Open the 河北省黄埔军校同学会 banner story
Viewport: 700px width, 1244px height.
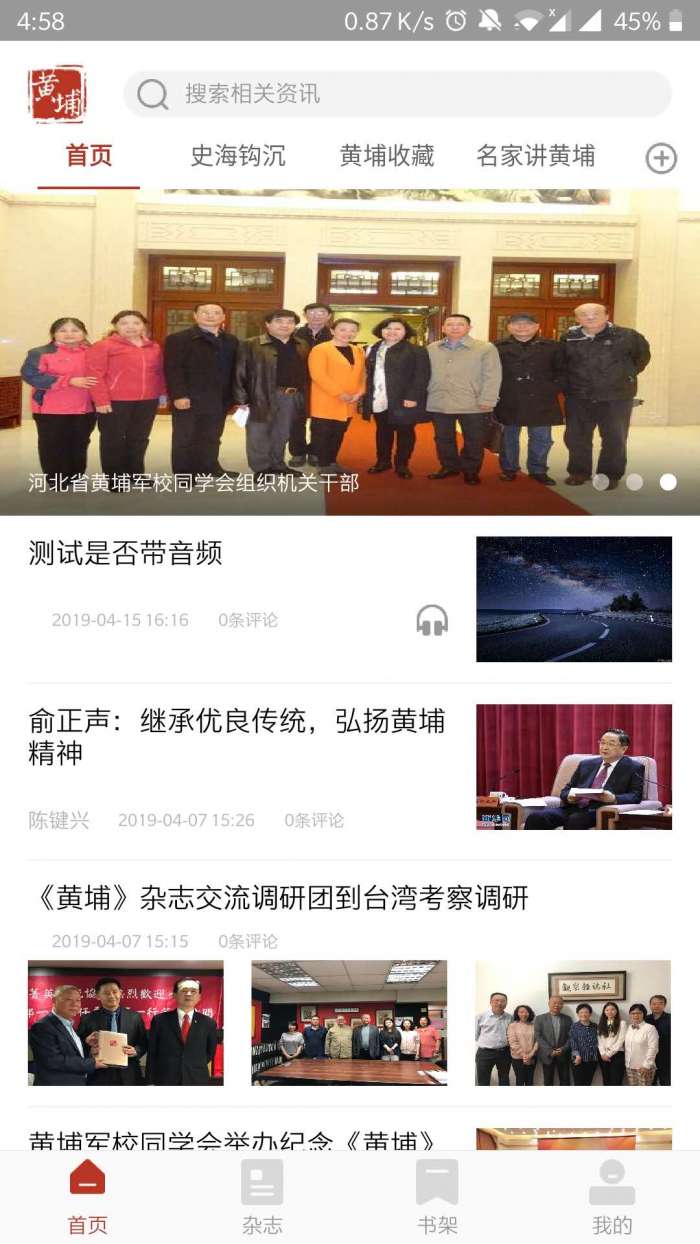point(350,352)
